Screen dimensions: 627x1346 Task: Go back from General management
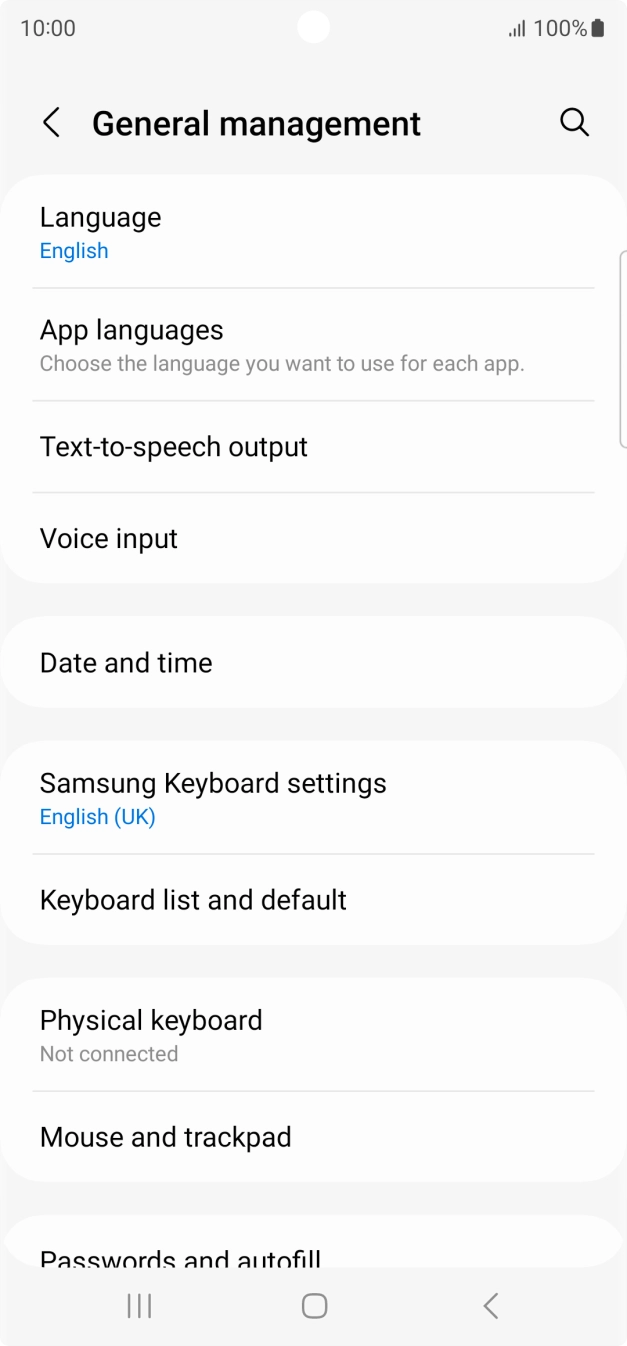tap(51, 123)
